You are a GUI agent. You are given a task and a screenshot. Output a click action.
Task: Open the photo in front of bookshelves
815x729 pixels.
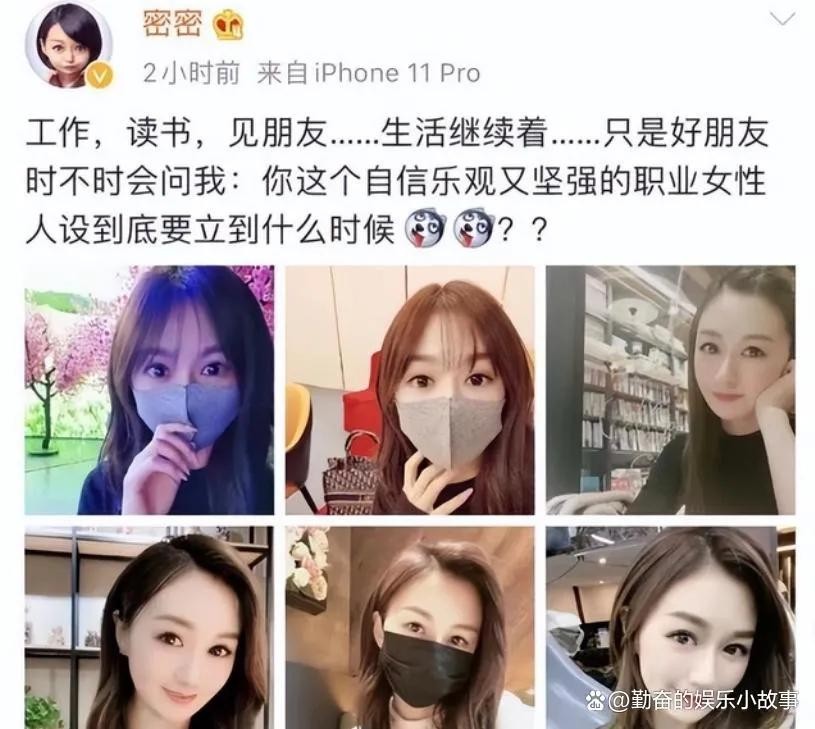coord(670,390)
